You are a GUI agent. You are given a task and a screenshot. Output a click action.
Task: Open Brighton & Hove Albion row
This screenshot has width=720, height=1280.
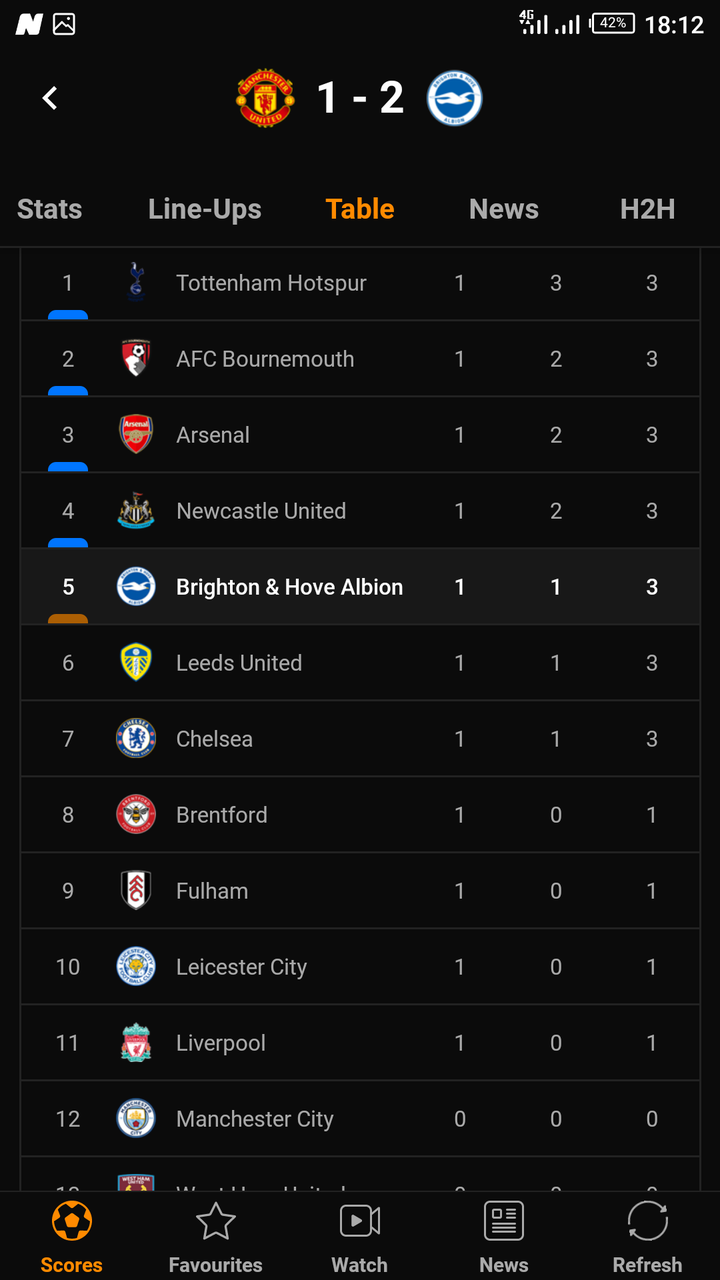pos(360,587)
